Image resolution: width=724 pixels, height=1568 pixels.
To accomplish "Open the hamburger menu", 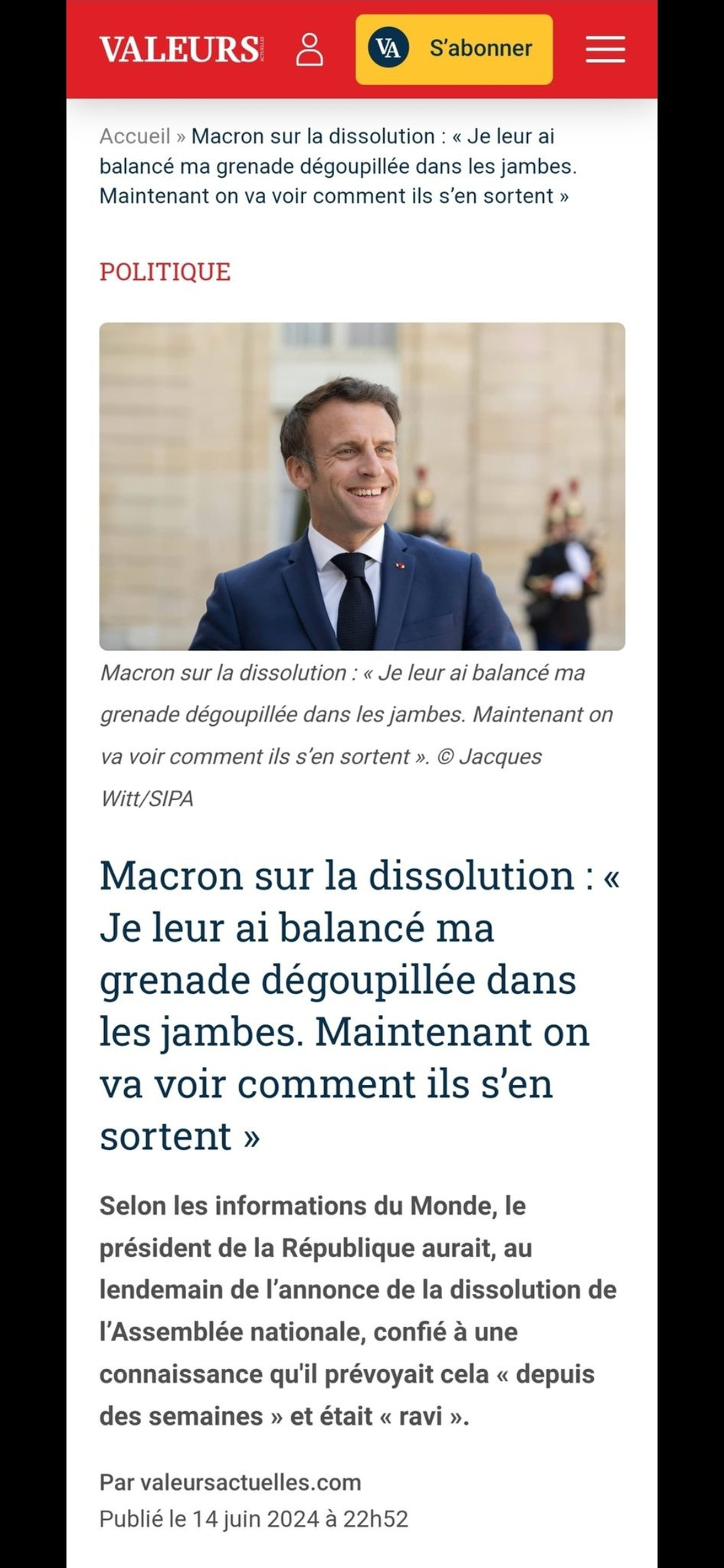I will tap(606, 50).
